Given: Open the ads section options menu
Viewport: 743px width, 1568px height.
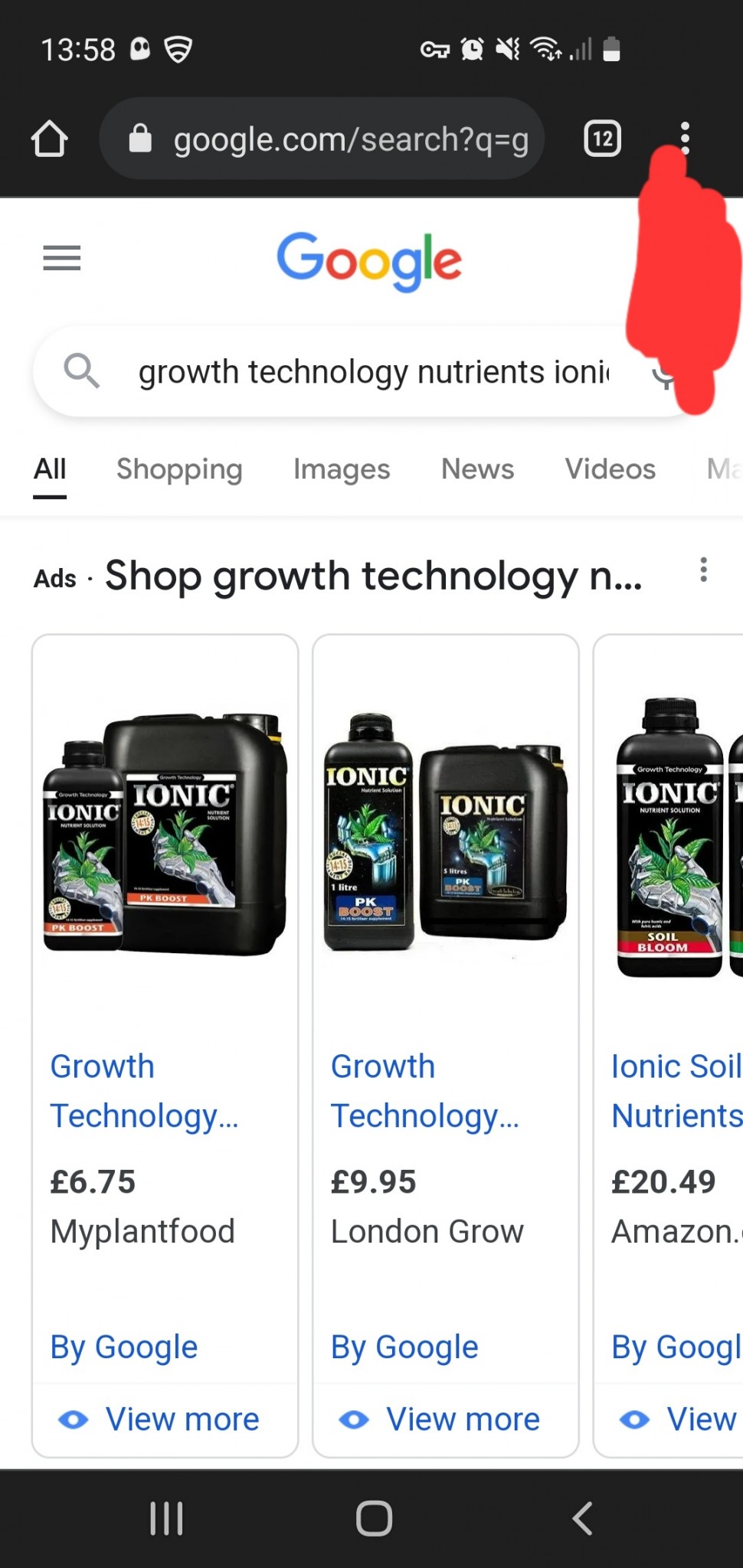Looking at the screenshot, I should click(703, 570).
